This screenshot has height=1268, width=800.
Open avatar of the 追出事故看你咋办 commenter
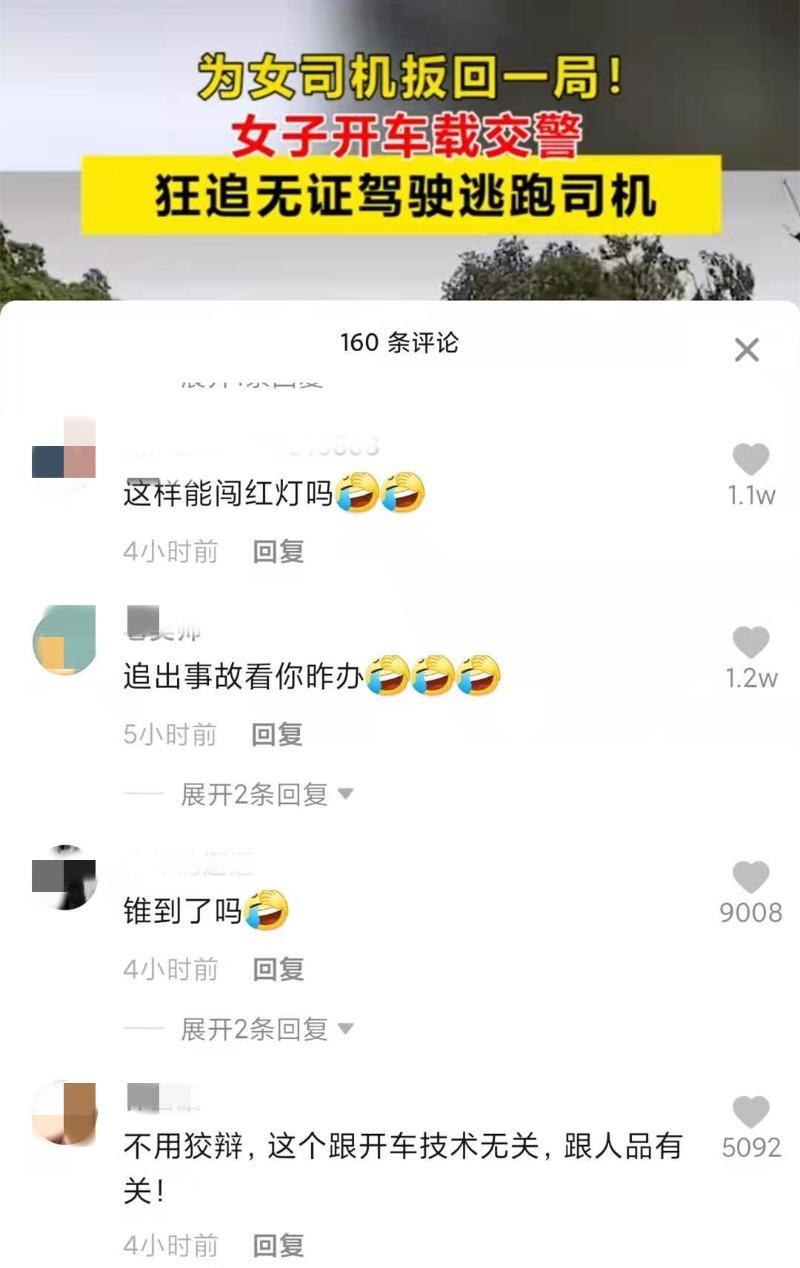point(64,640)
